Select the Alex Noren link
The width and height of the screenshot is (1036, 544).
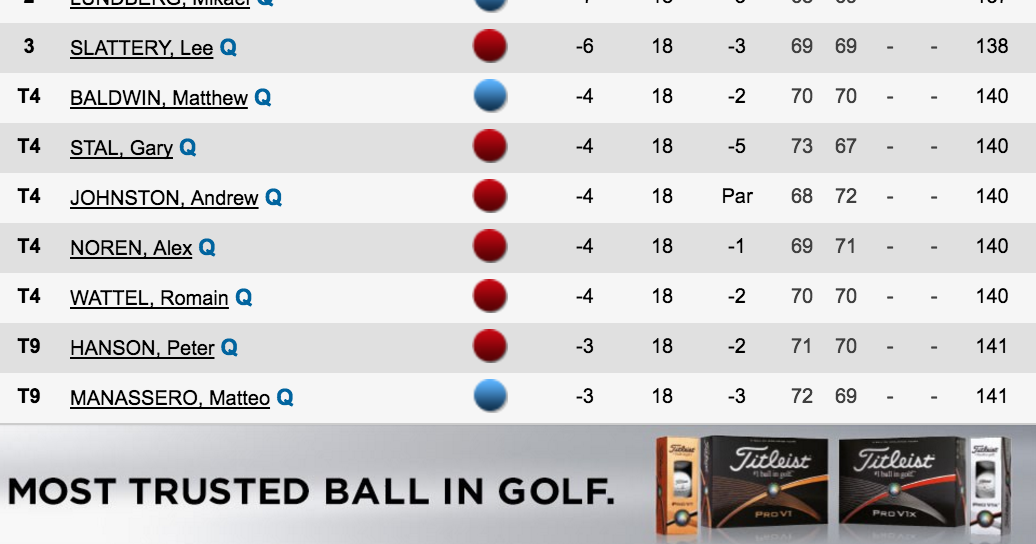pos(131,248)
